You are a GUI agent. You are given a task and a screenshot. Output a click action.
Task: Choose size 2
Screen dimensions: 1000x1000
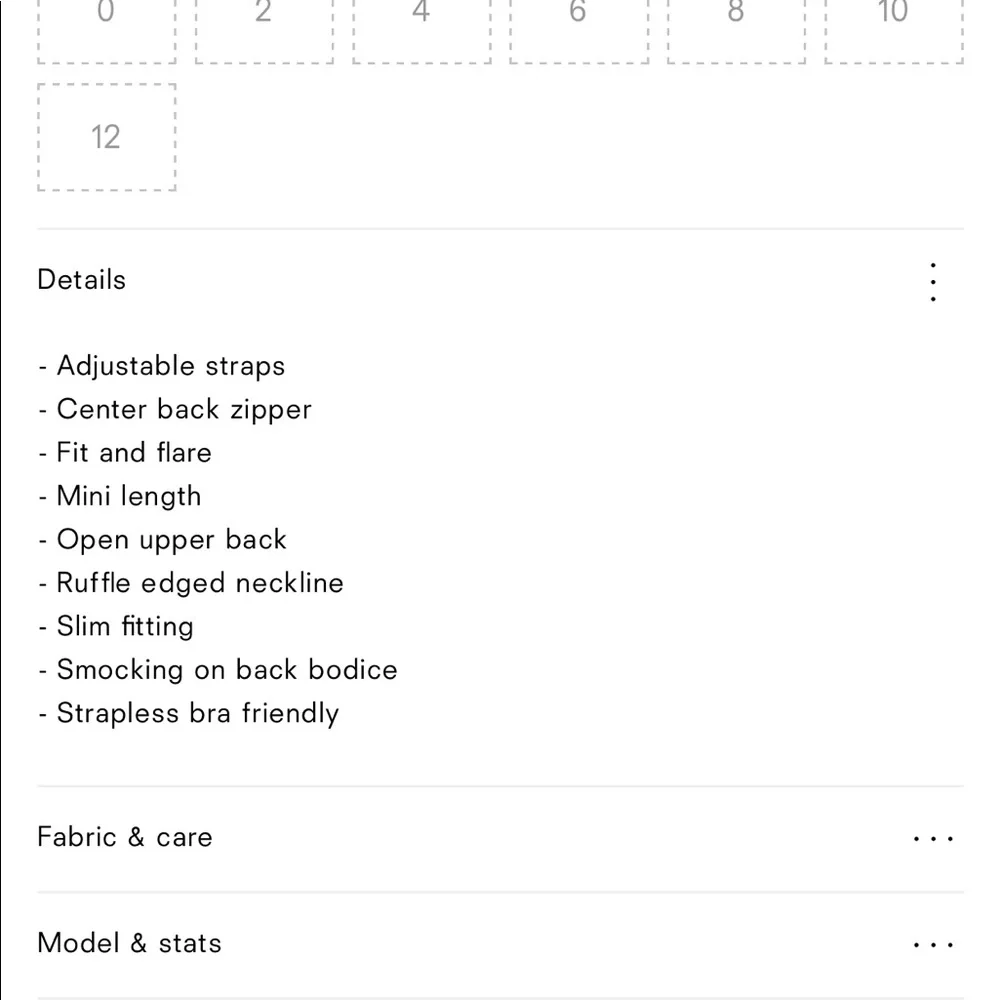(264, 25)
